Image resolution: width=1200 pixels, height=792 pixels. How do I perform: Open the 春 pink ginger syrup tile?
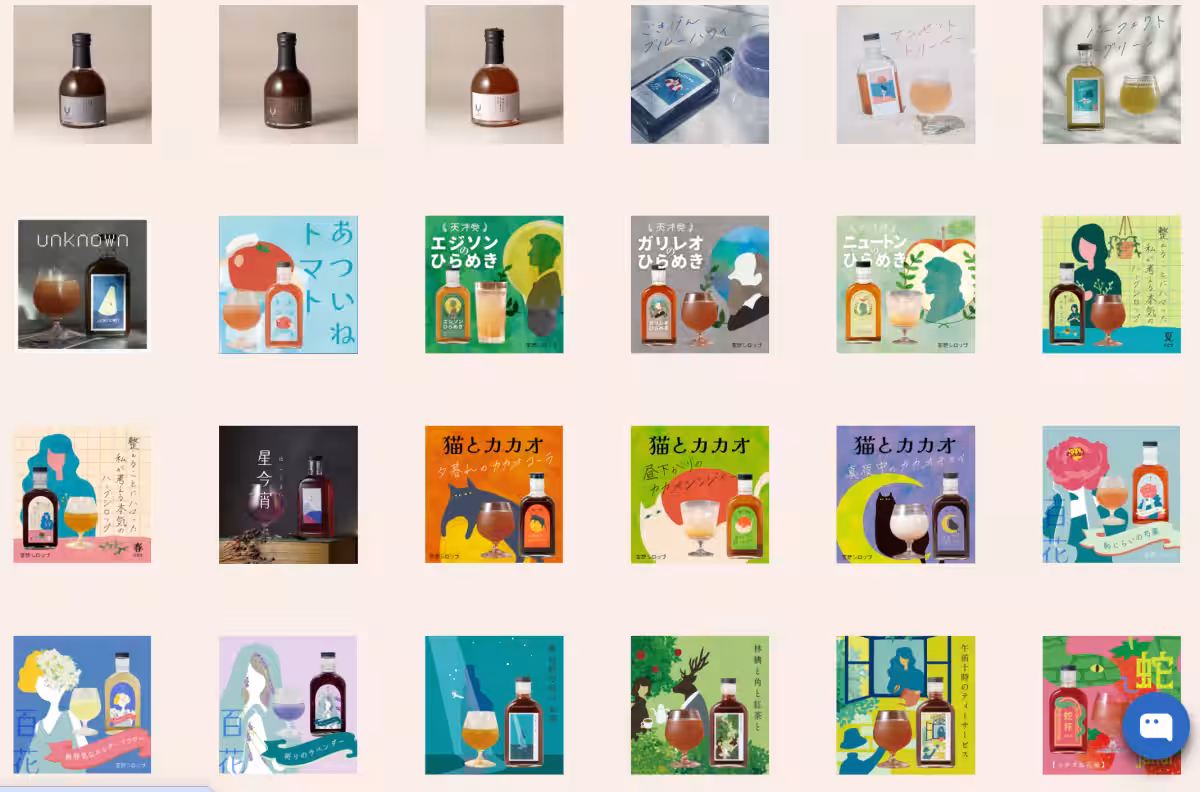(x=83, y=494)
